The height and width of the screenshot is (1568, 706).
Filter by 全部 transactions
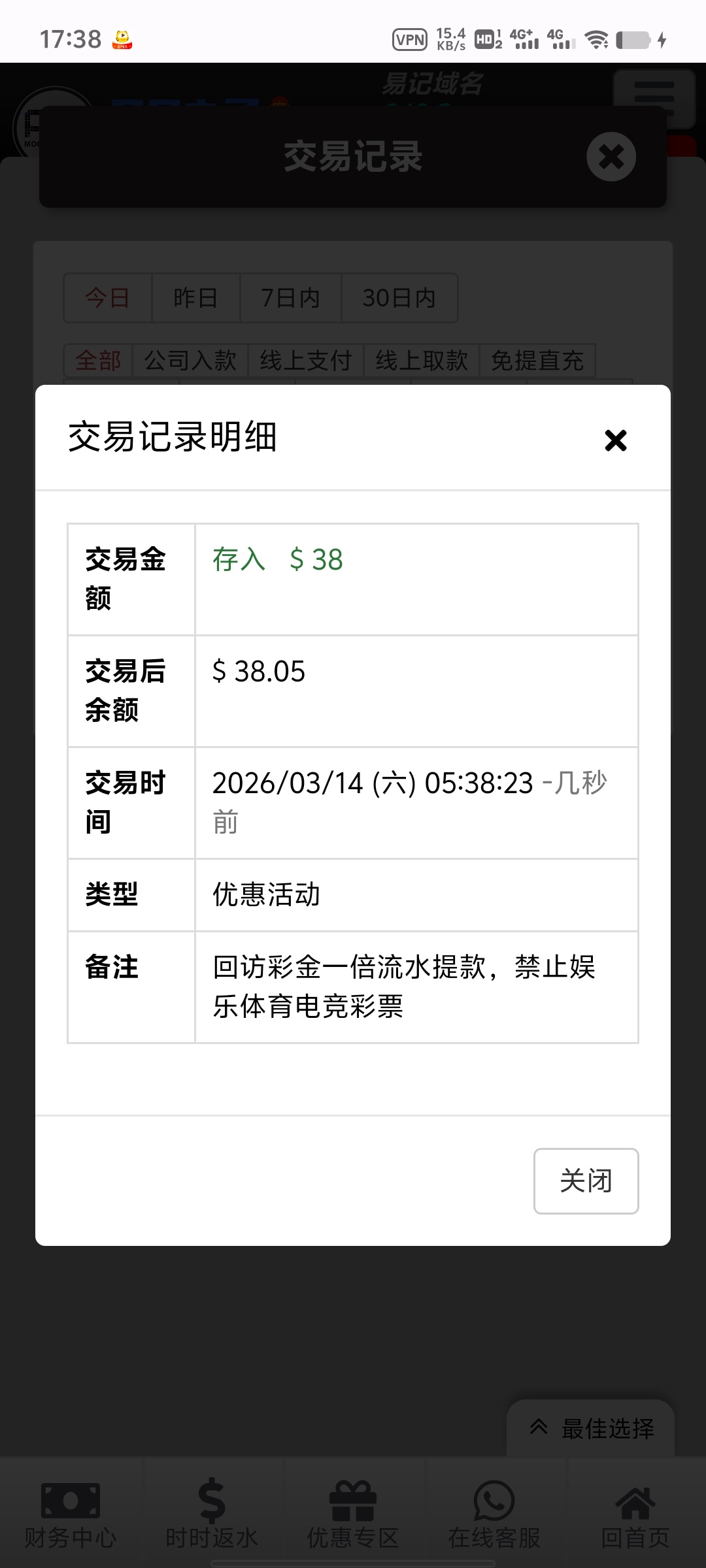point(98,361)
